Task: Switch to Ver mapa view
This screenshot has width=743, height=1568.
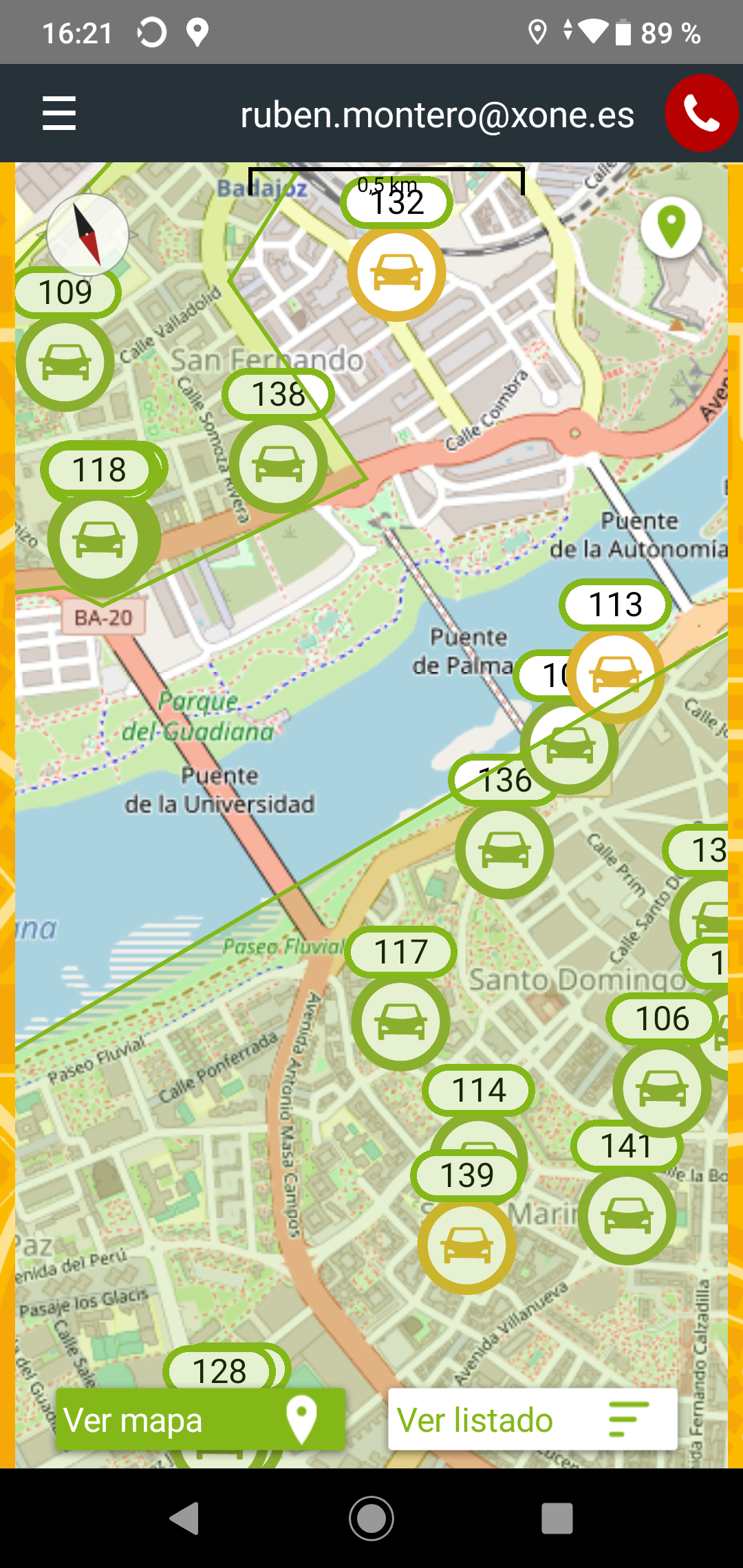Action: pos(200,1419)
